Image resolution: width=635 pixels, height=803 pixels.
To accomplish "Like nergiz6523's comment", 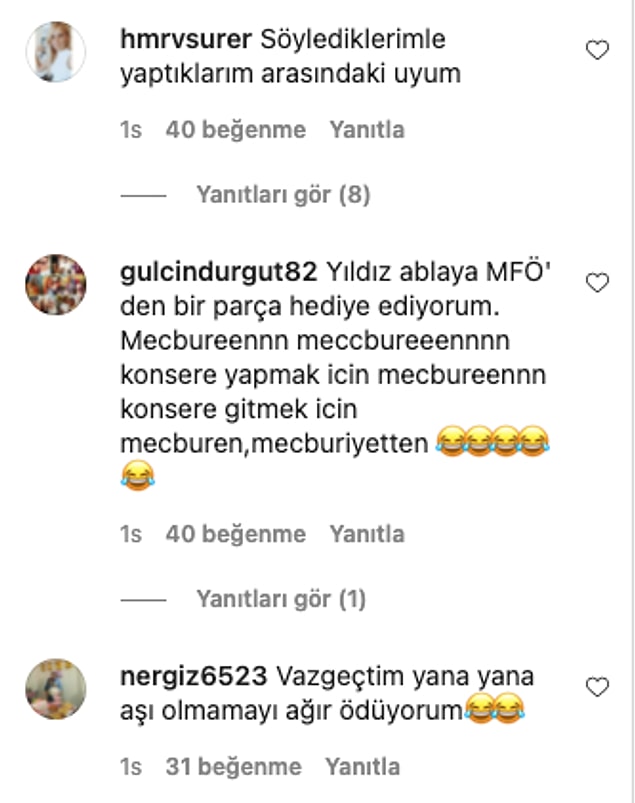I will pyautogui.click(x=597, y=687).
